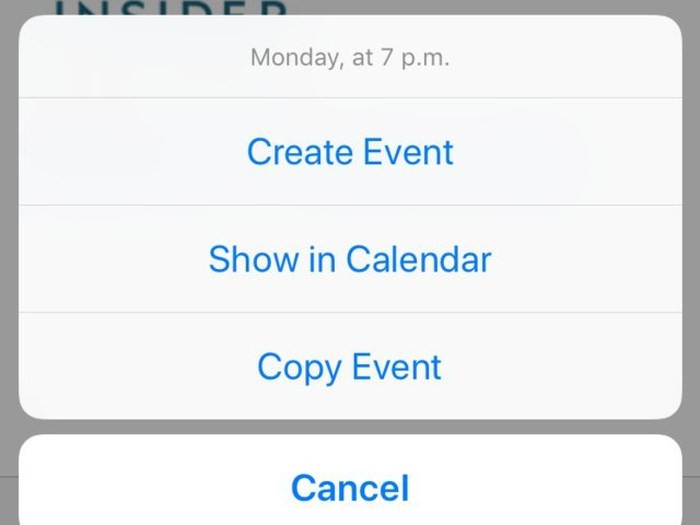Choose Show in Calendar

[x=350, y=259]
